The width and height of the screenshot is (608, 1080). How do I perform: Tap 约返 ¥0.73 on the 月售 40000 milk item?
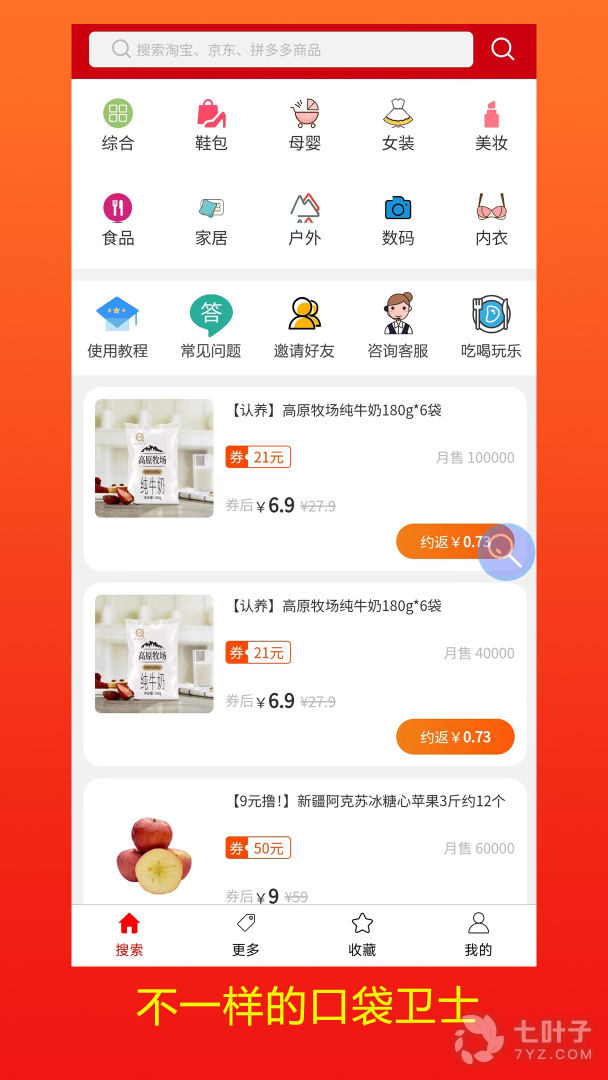(455, 737)
